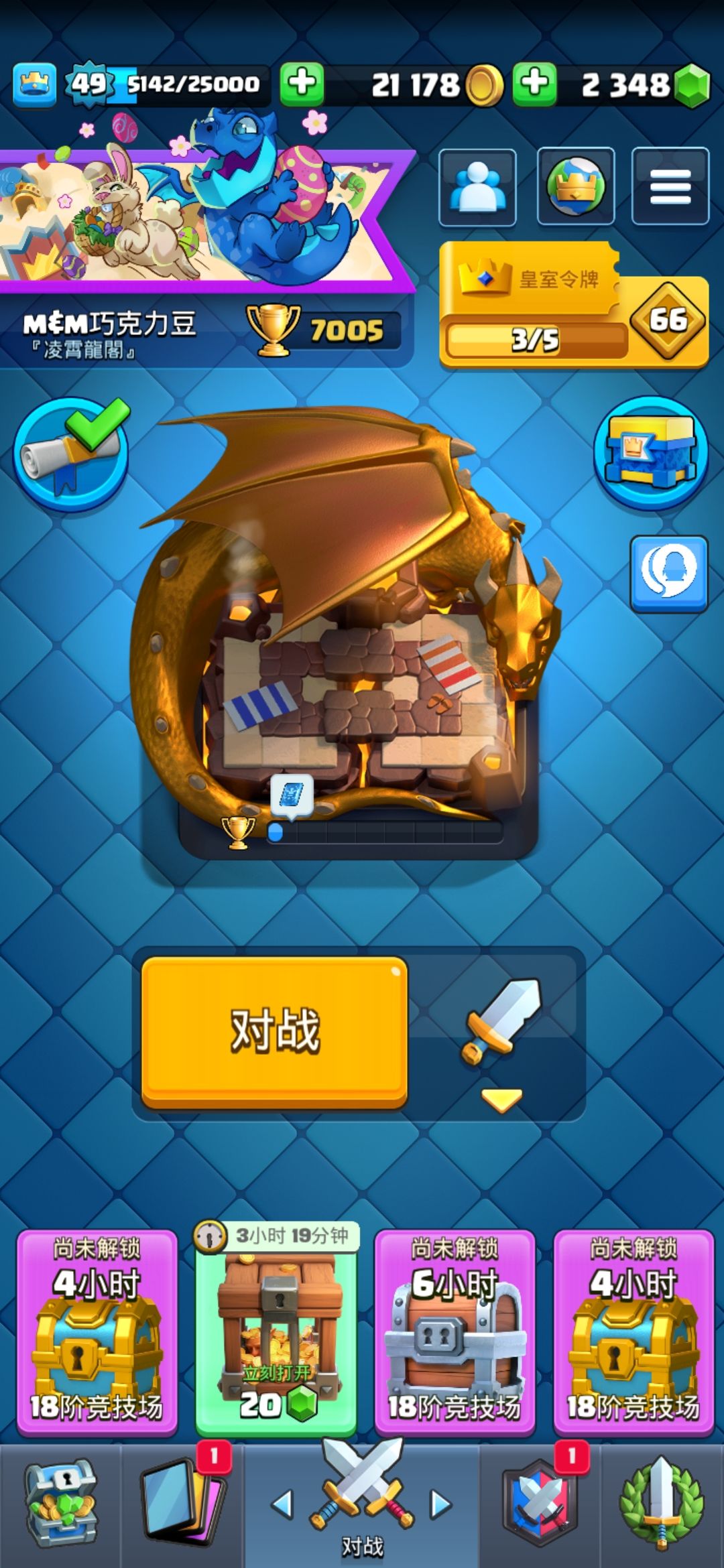Image resolution: width=724 pixels, height=1568 pixels.
Task: Switch to the clan shield tab
Action: 541,1504
